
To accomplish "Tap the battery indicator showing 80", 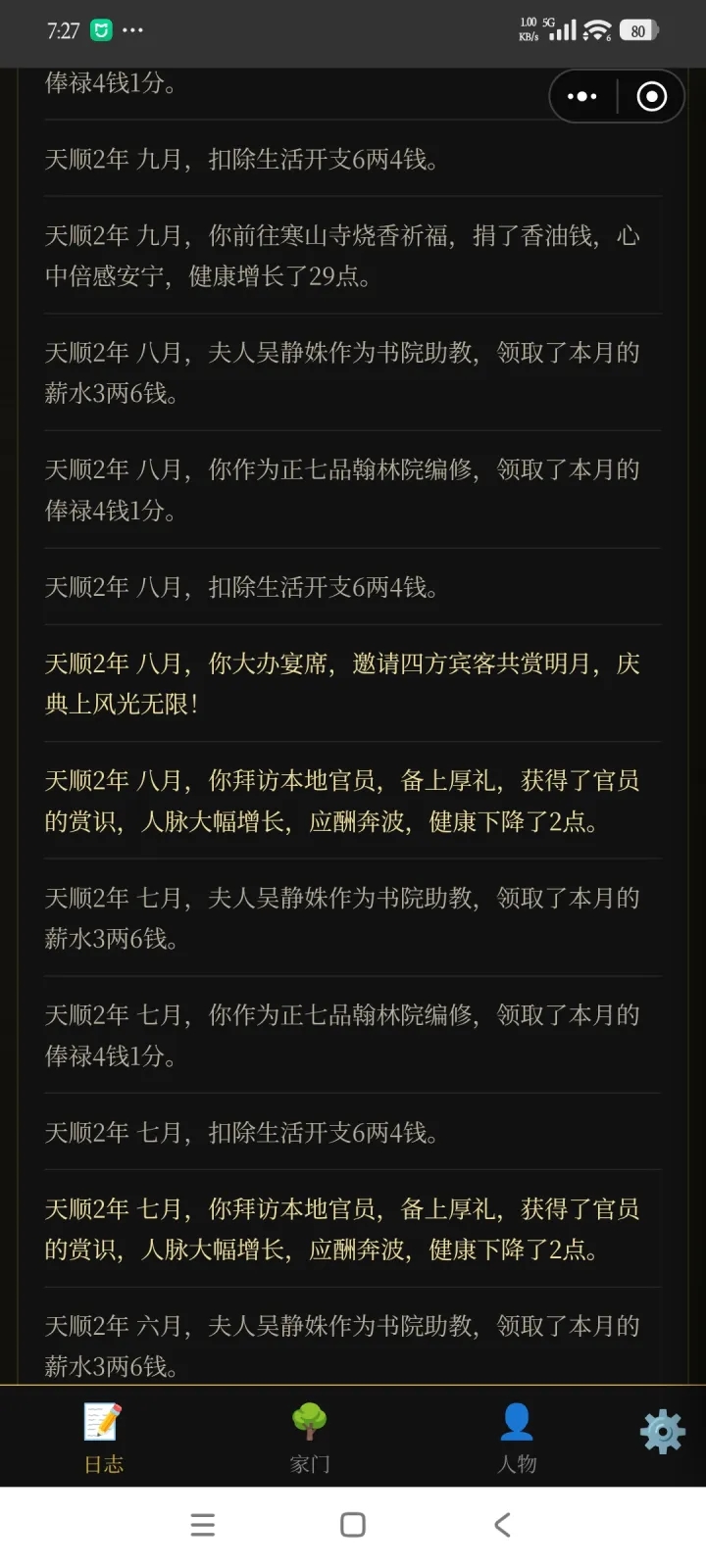I will tap(638, 29).
